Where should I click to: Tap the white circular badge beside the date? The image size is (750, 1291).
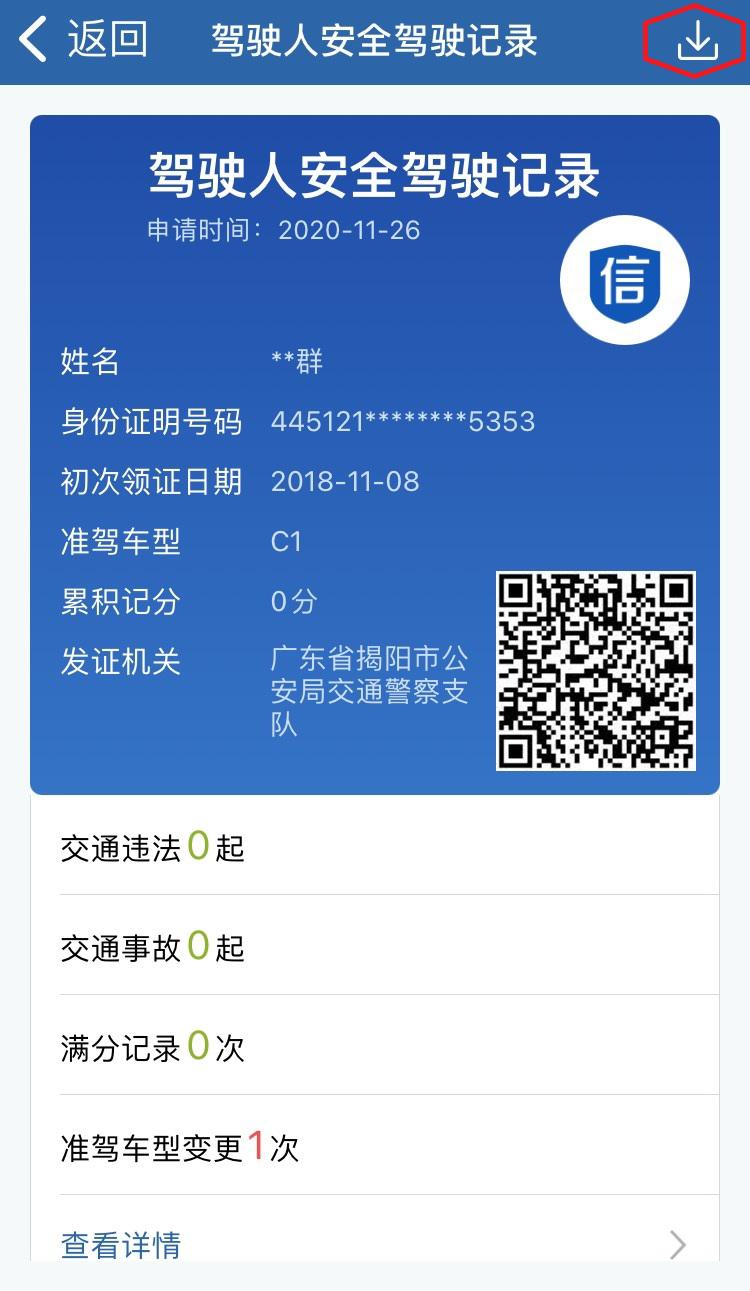(x=624, y=281)
